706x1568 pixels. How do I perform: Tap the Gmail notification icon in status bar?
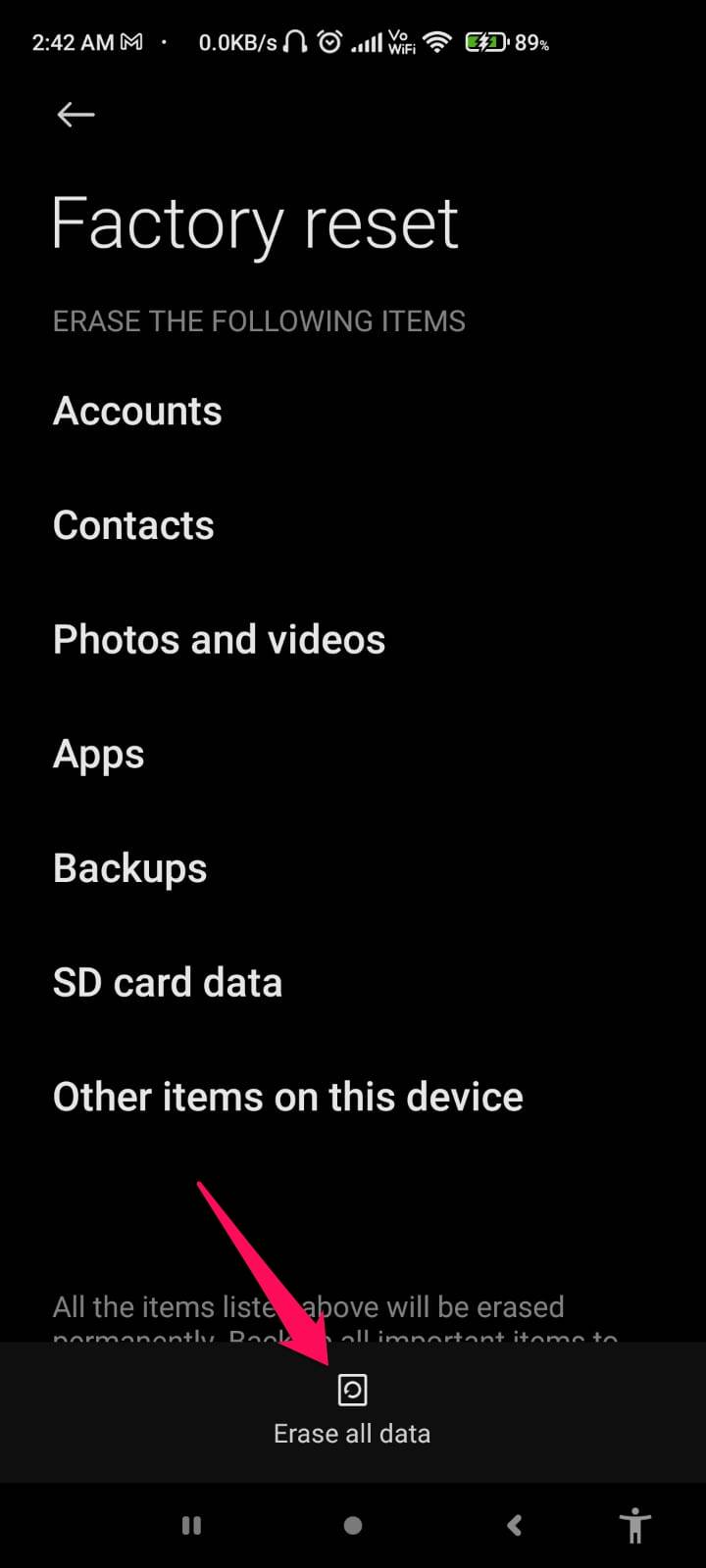[x=129, y=41]
